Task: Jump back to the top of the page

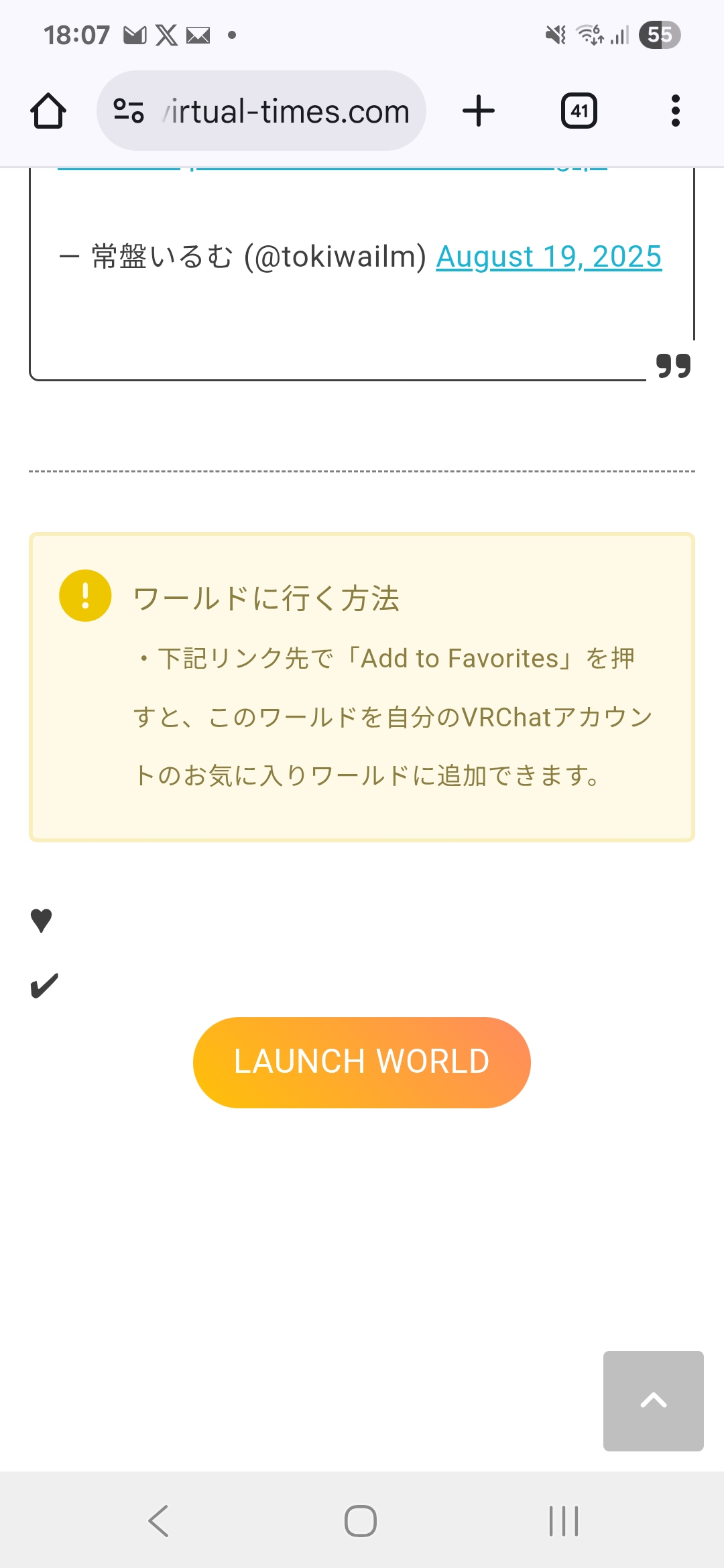Action: tap(653, 1400)
